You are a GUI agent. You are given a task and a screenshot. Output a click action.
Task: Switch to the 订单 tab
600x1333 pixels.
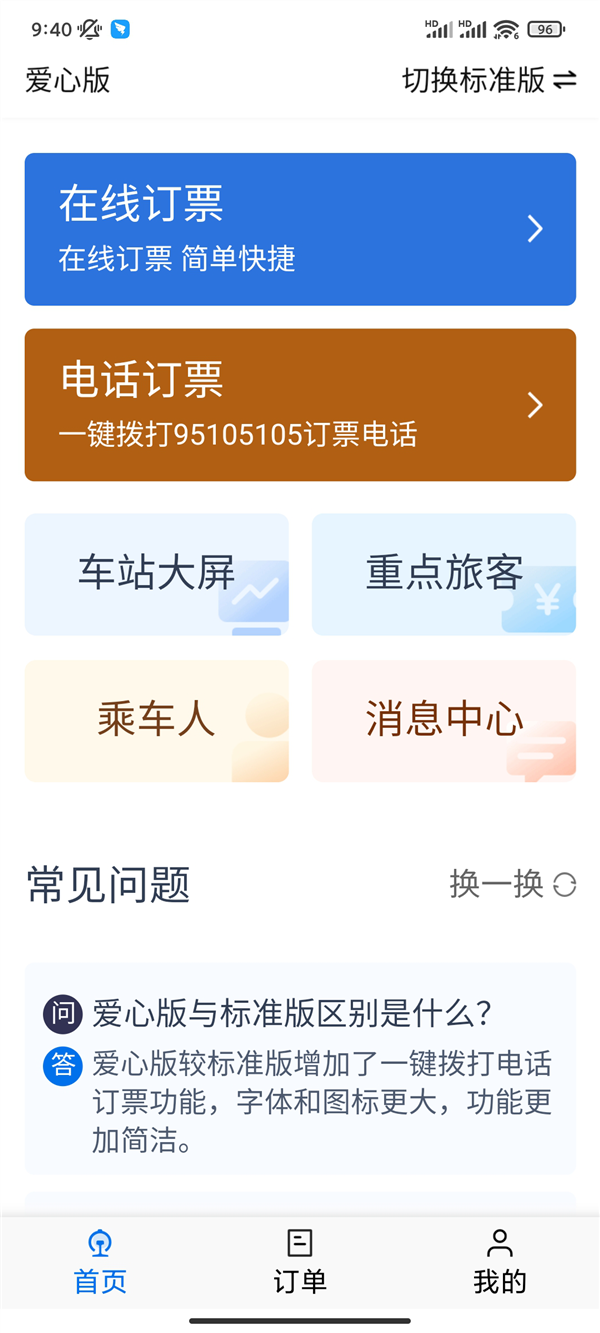[300, 1263]
